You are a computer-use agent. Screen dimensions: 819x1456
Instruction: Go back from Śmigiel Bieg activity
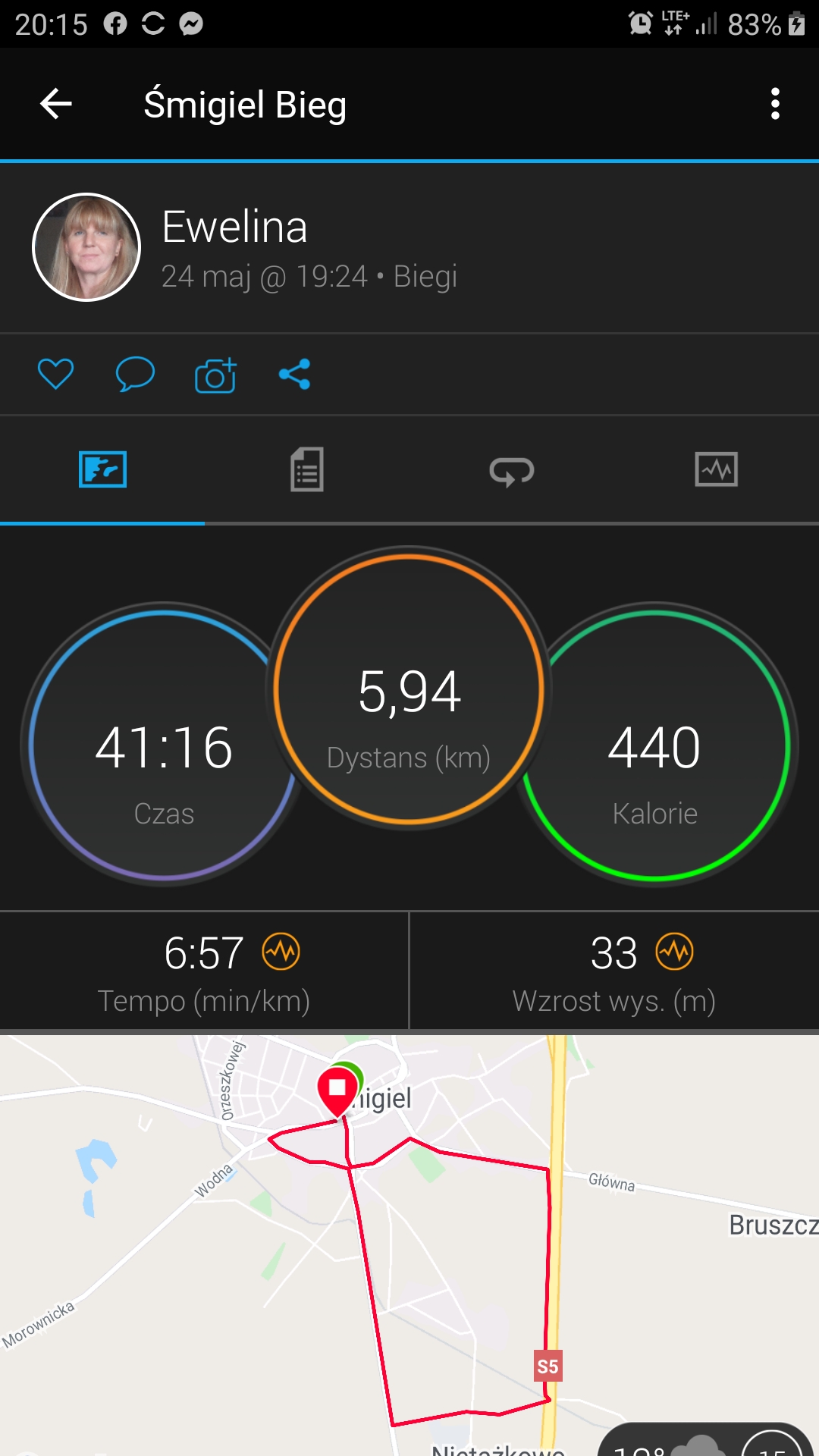click(x=56, y=104)
